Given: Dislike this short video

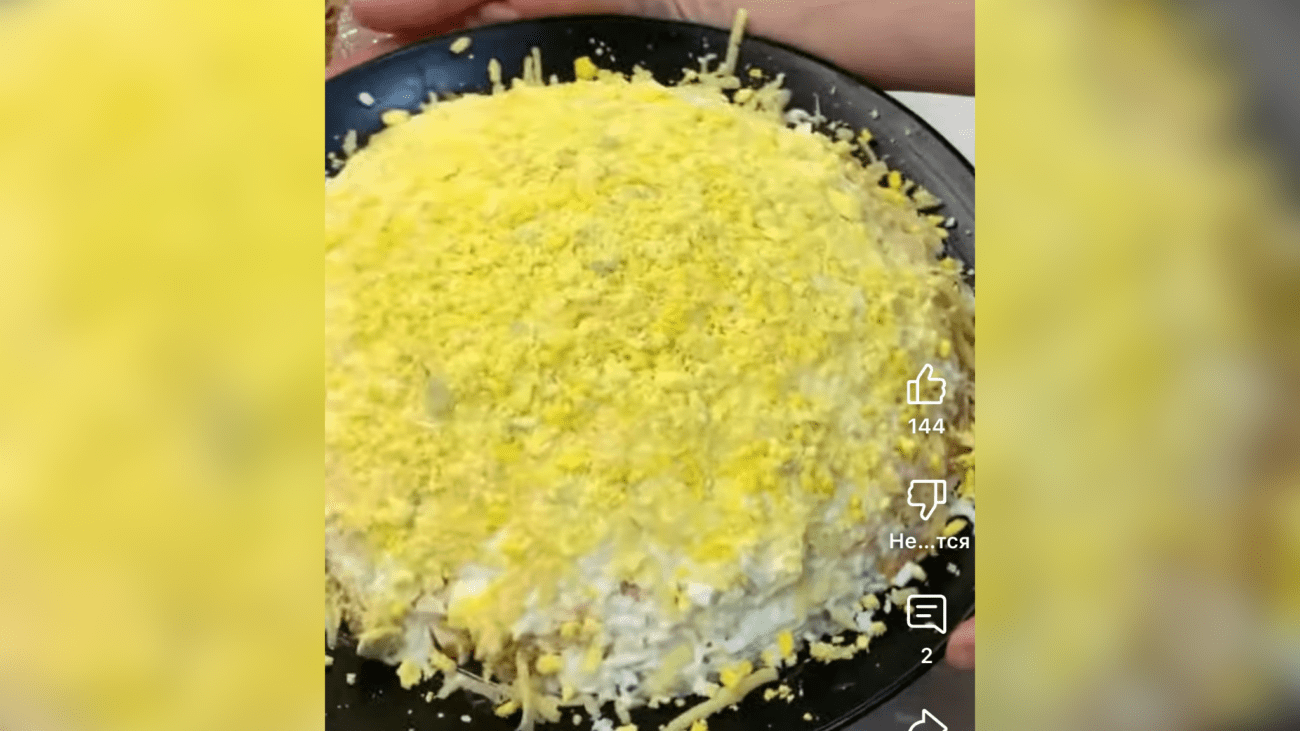Looking at the screenshot, I should [x=926, y=499].
